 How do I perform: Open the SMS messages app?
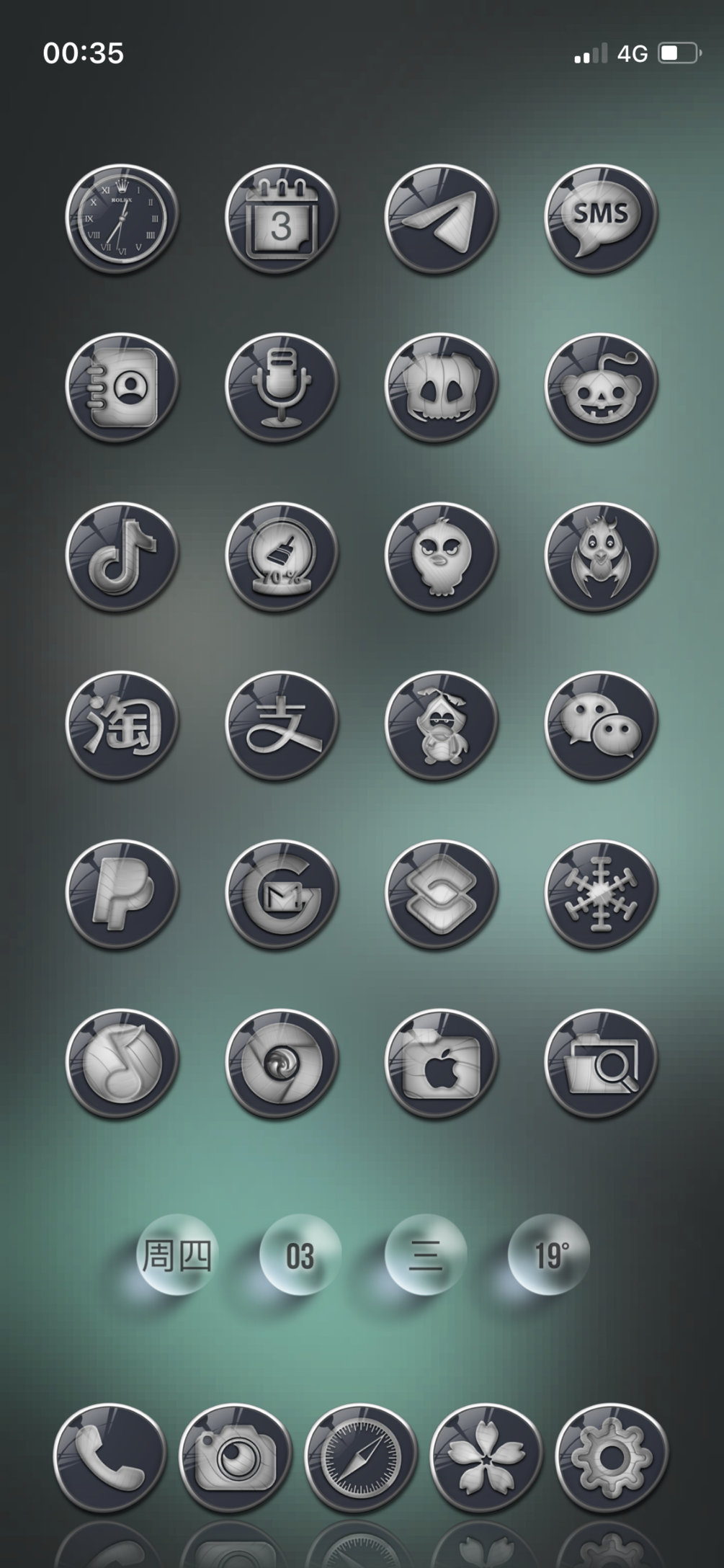click(x=601, y=218)
